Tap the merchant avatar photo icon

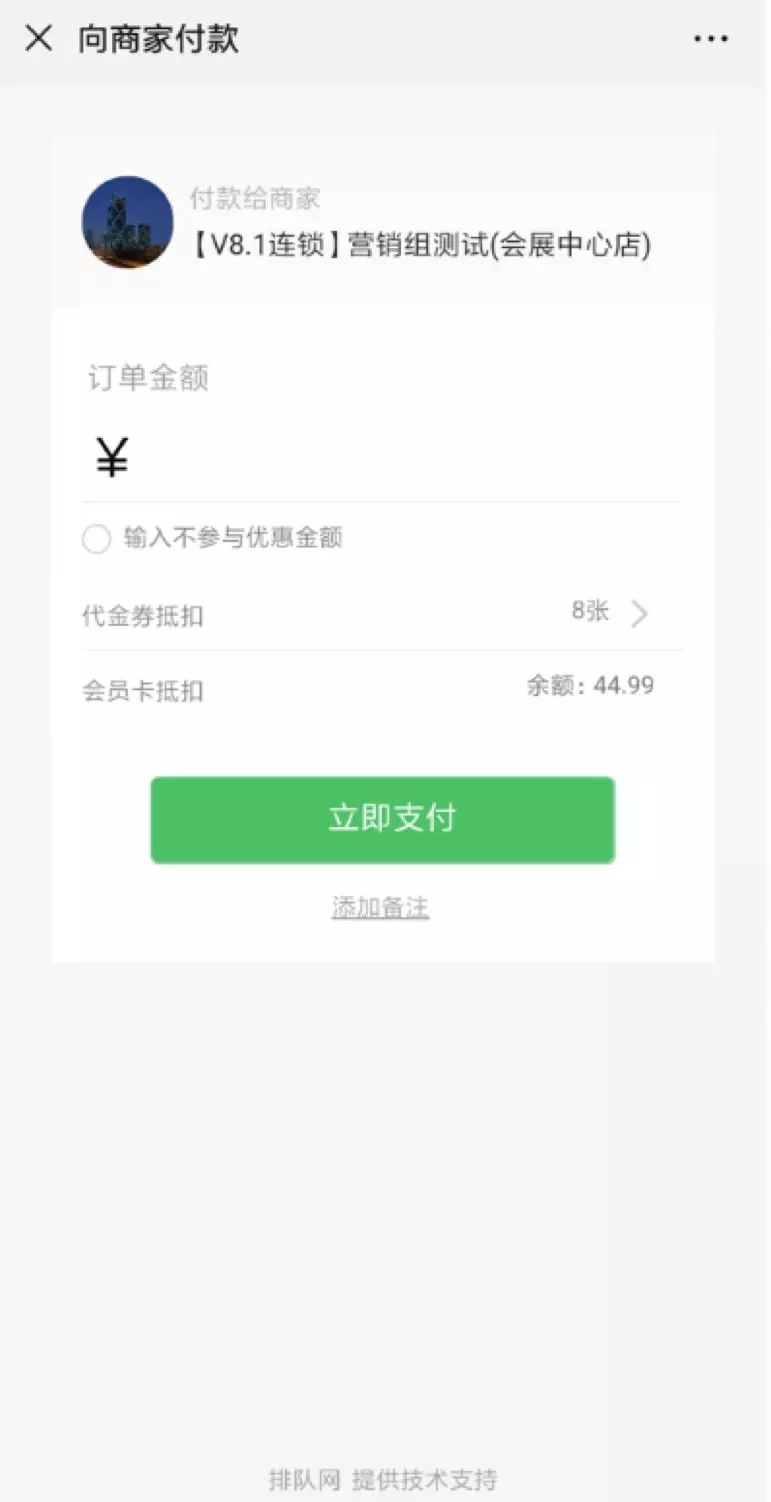tap(127, 223)
